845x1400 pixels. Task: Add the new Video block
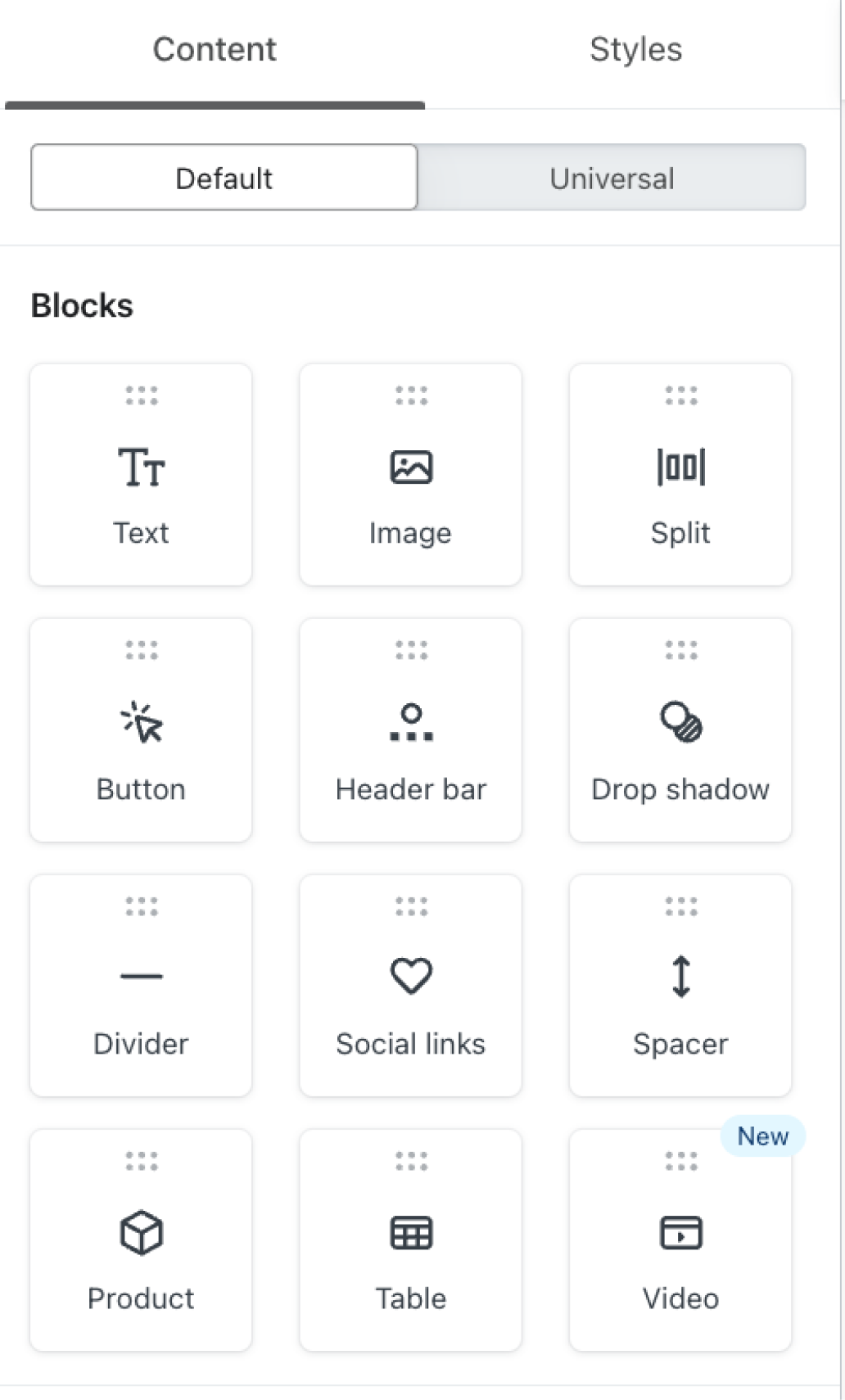(x=680, y=1240)
